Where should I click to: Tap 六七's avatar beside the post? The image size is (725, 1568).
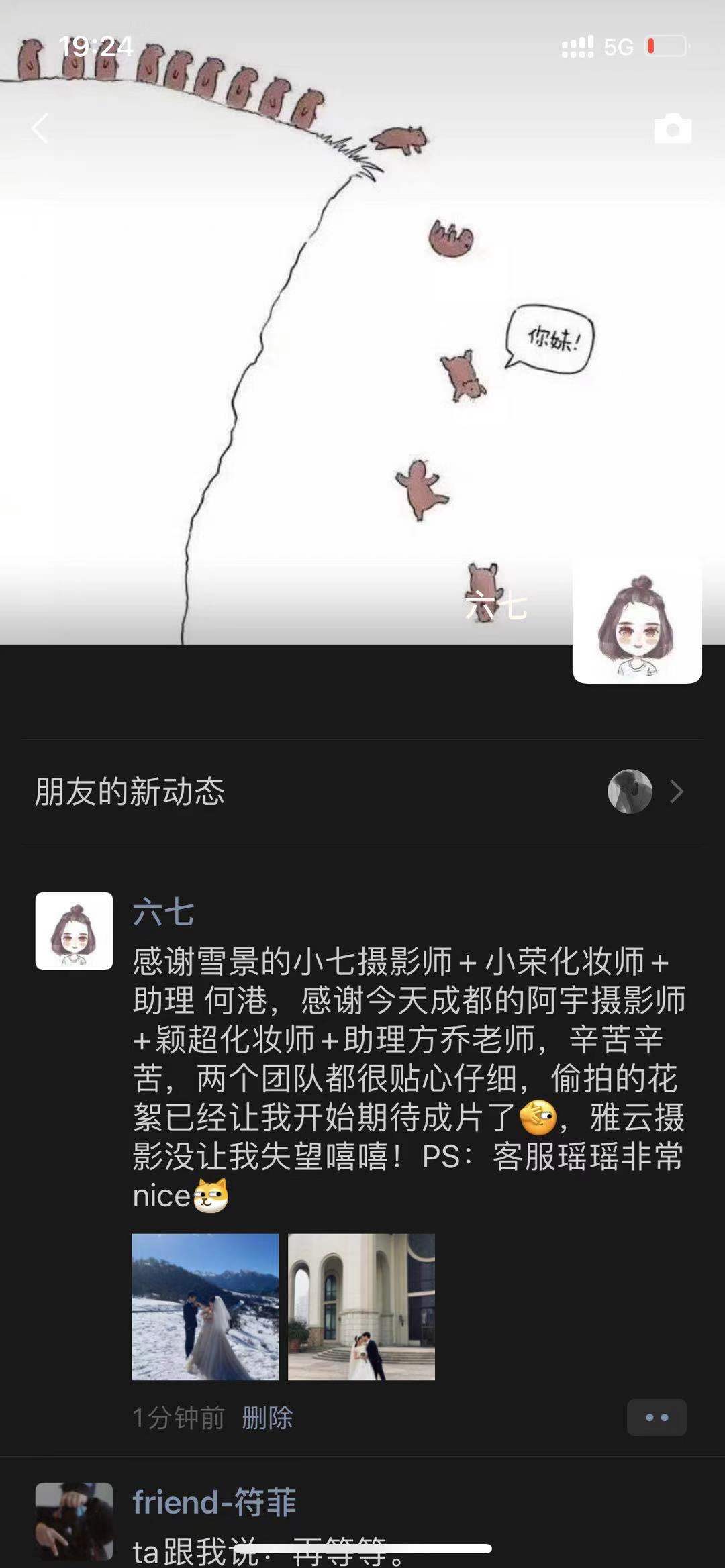pyautogui.click(x=74, y=931)
